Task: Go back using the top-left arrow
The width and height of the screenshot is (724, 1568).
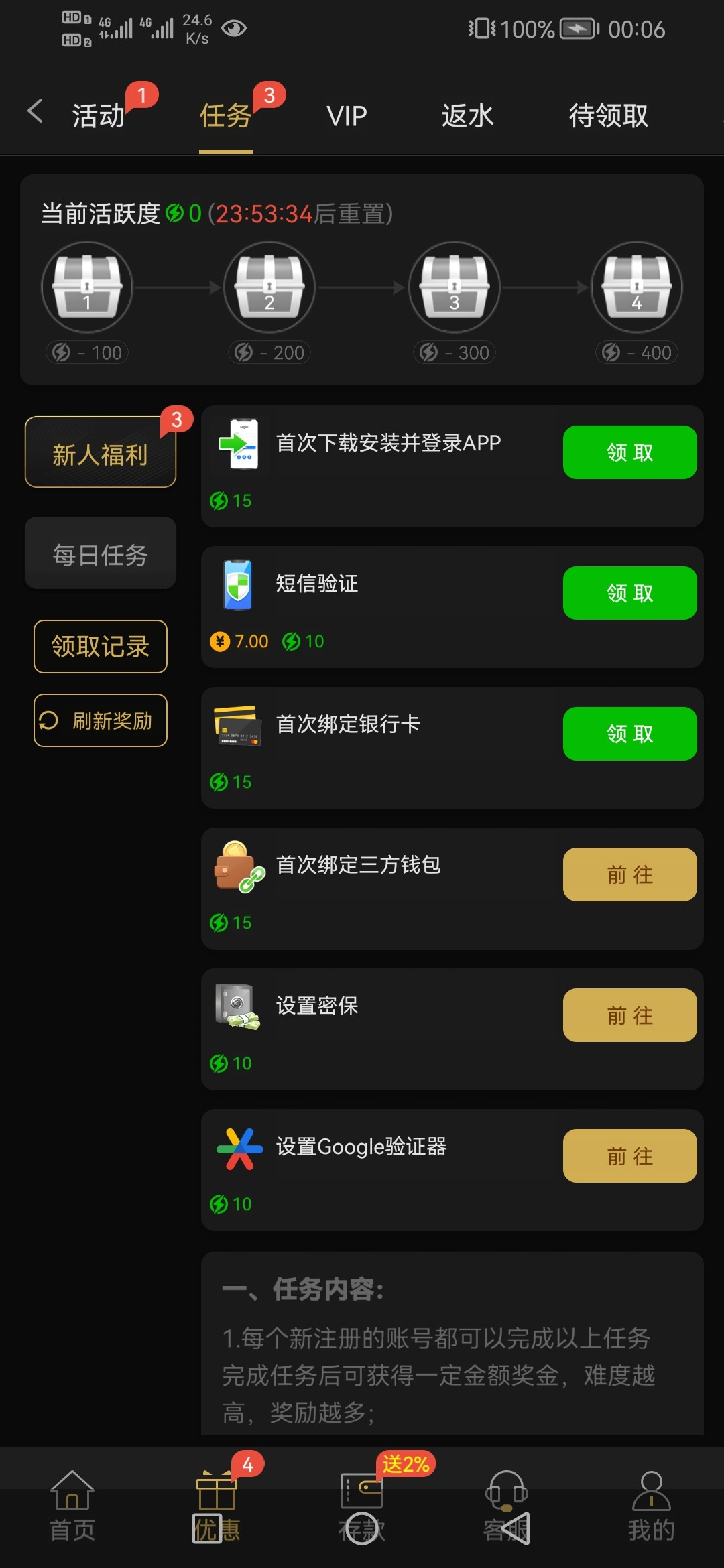Action: click(35, 111)
